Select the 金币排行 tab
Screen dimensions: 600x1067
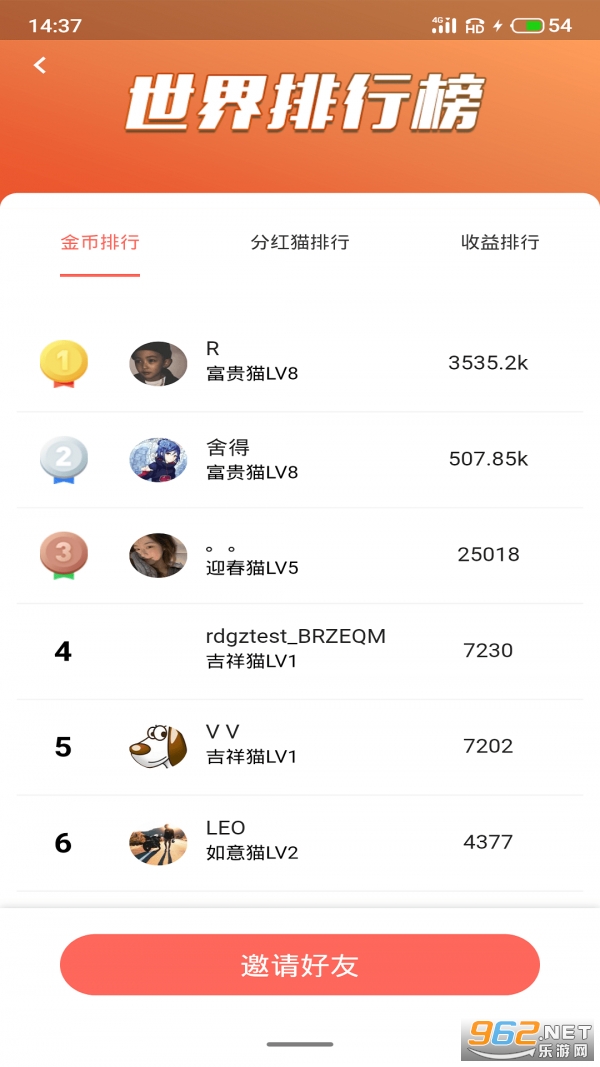click(100, 242)
